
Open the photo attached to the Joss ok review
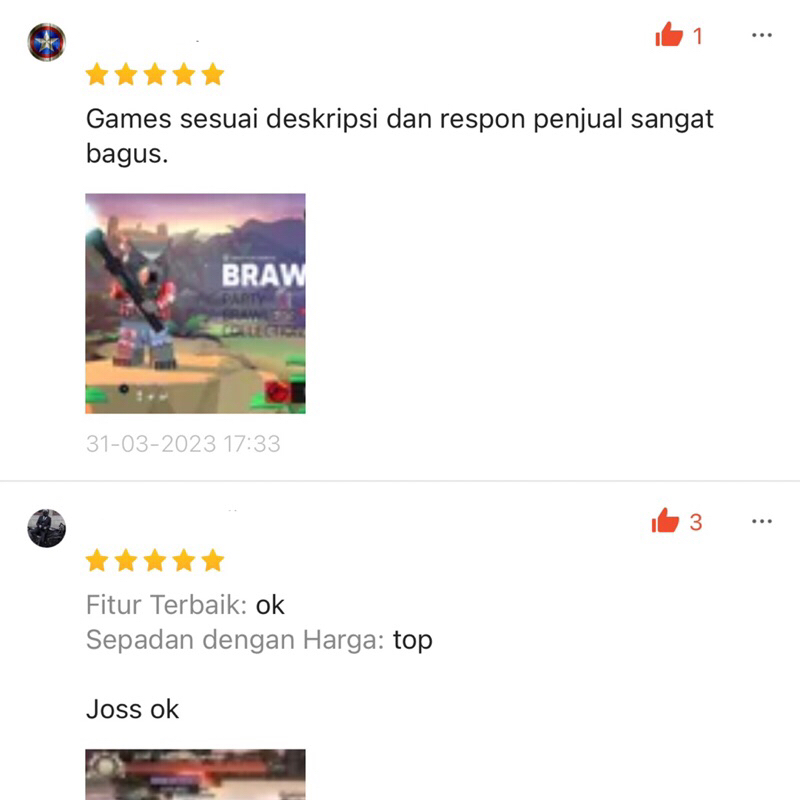click(x=195, y=775)
